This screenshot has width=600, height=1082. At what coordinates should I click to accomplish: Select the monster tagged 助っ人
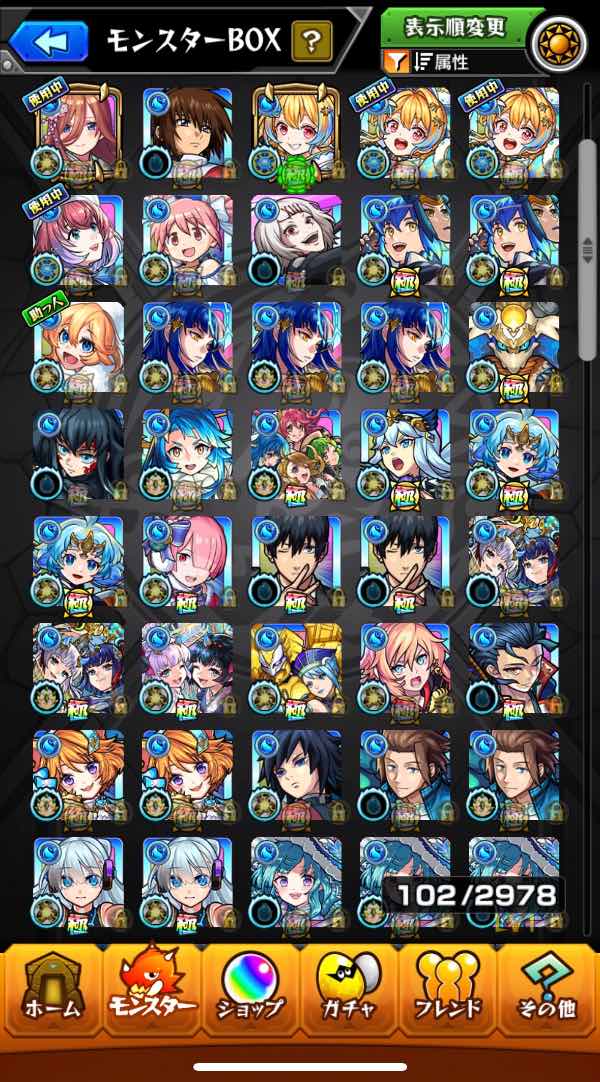[78, 347]
